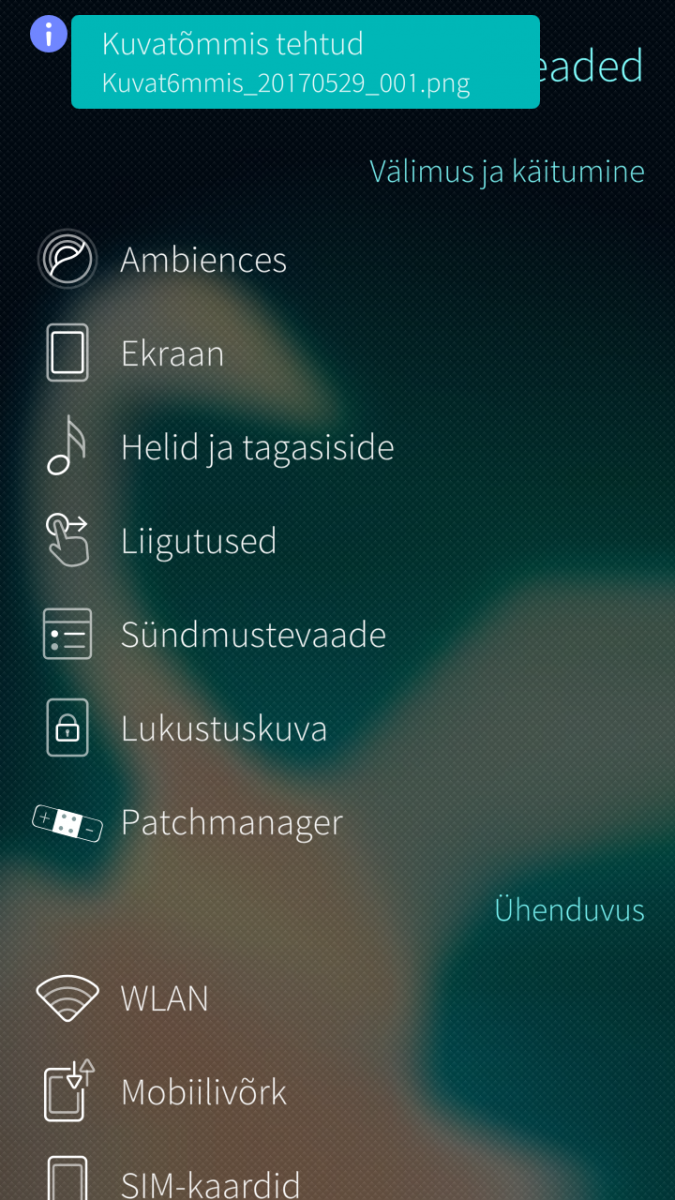The image size is (675, 1200).
Task: Open Sündmustevaade settings
Action: 253,635
